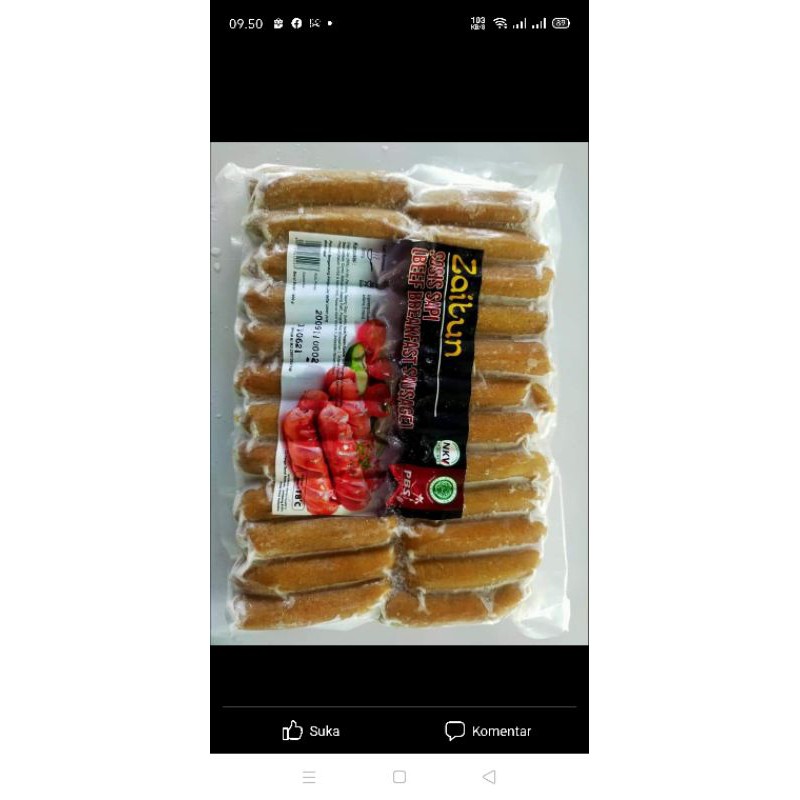Open the recent apps menu

[309, 777]
